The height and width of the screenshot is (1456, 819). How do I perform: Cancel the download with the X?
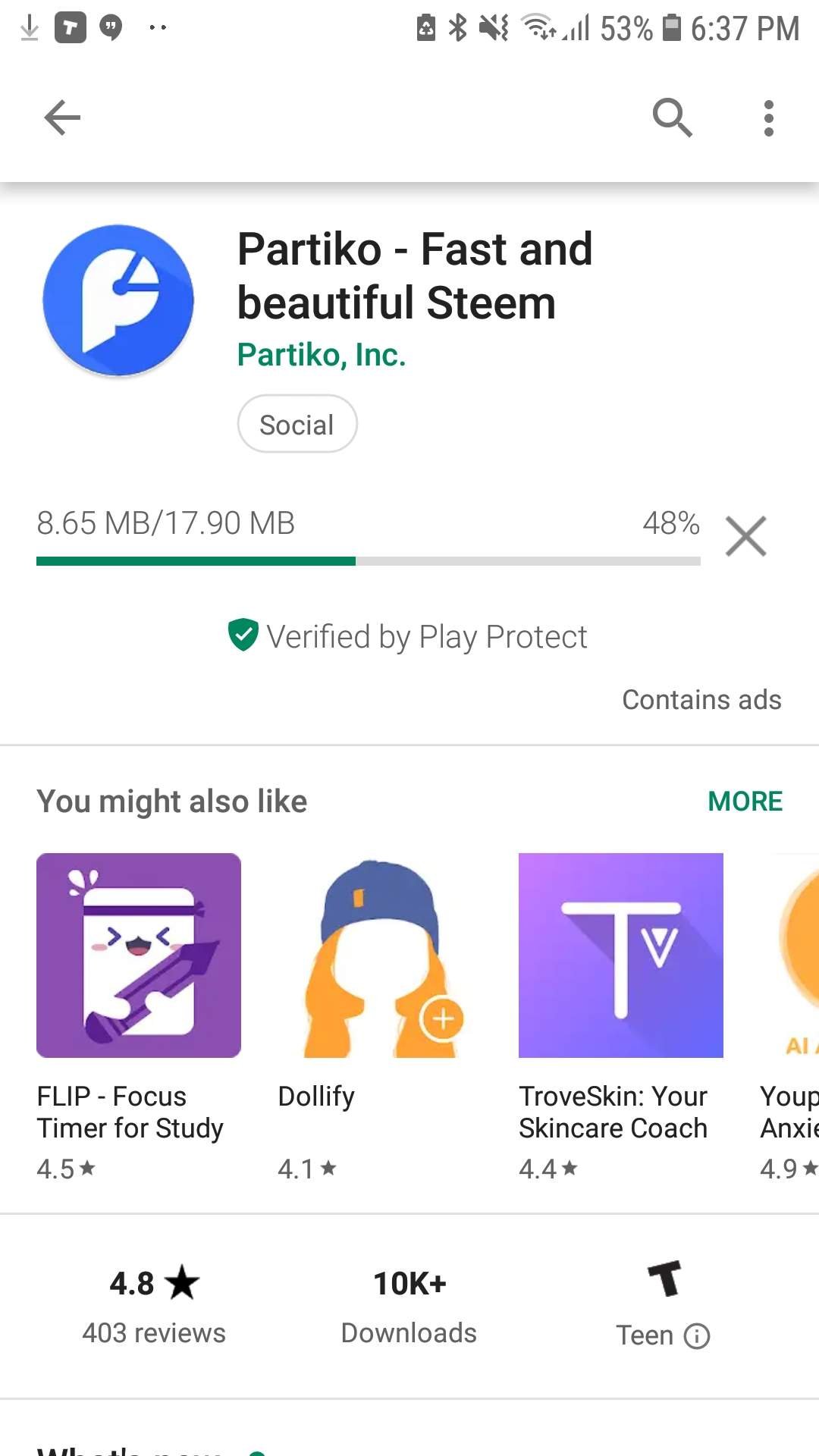746,536
